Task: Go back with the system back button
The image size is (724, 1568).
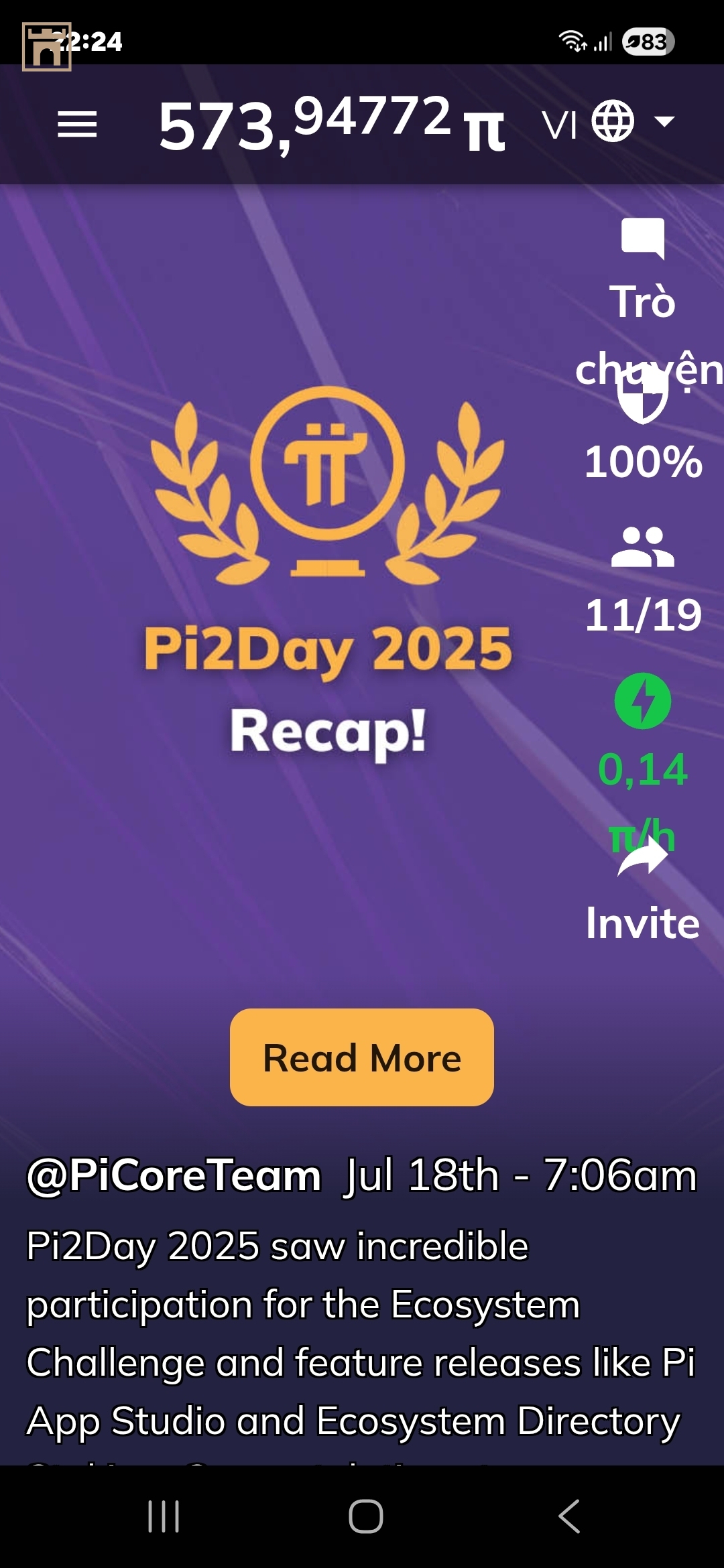Action: pos(568,1516)
